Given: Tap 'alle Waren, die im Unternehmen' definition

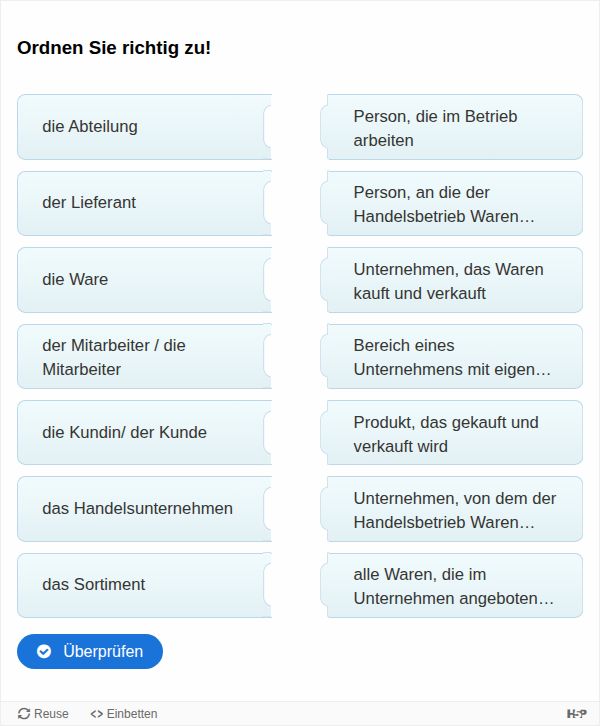Looking at the screenshot, I should coord(451,585).
